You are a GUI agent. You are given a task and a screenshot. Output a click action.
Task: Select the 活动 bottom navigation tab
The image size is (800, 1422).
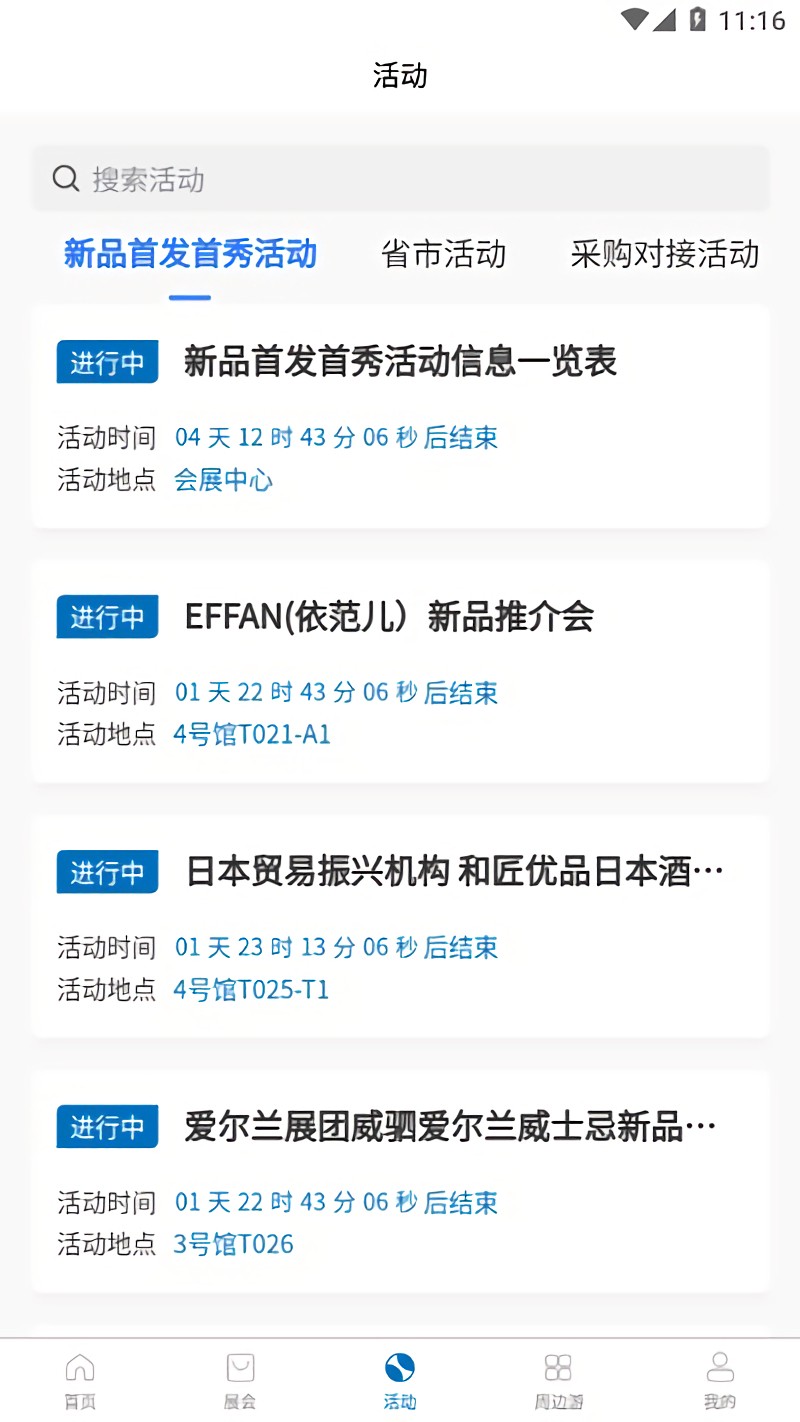(400, 1381)
